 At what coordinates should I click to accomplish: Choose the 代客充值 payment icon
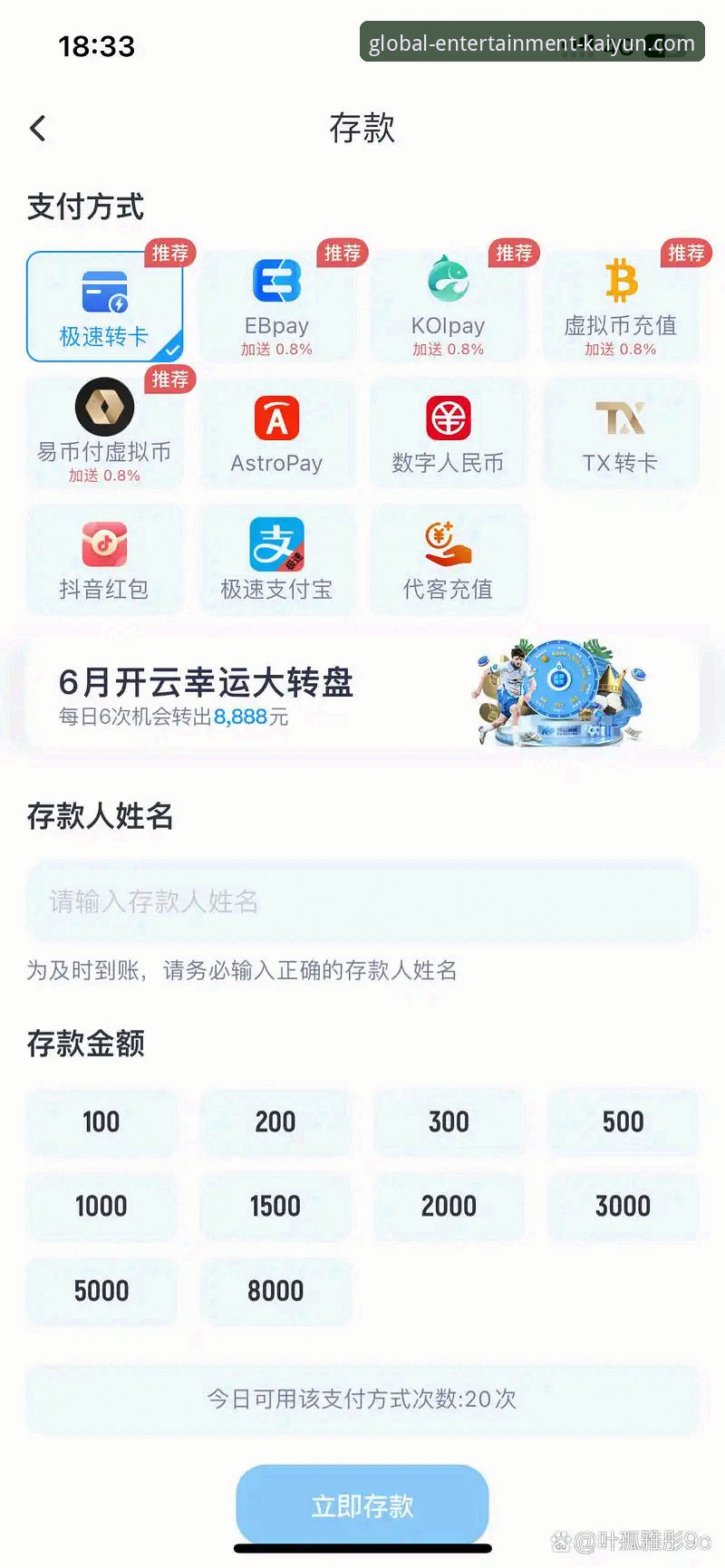pyautogui.click(x=449, y=545)
